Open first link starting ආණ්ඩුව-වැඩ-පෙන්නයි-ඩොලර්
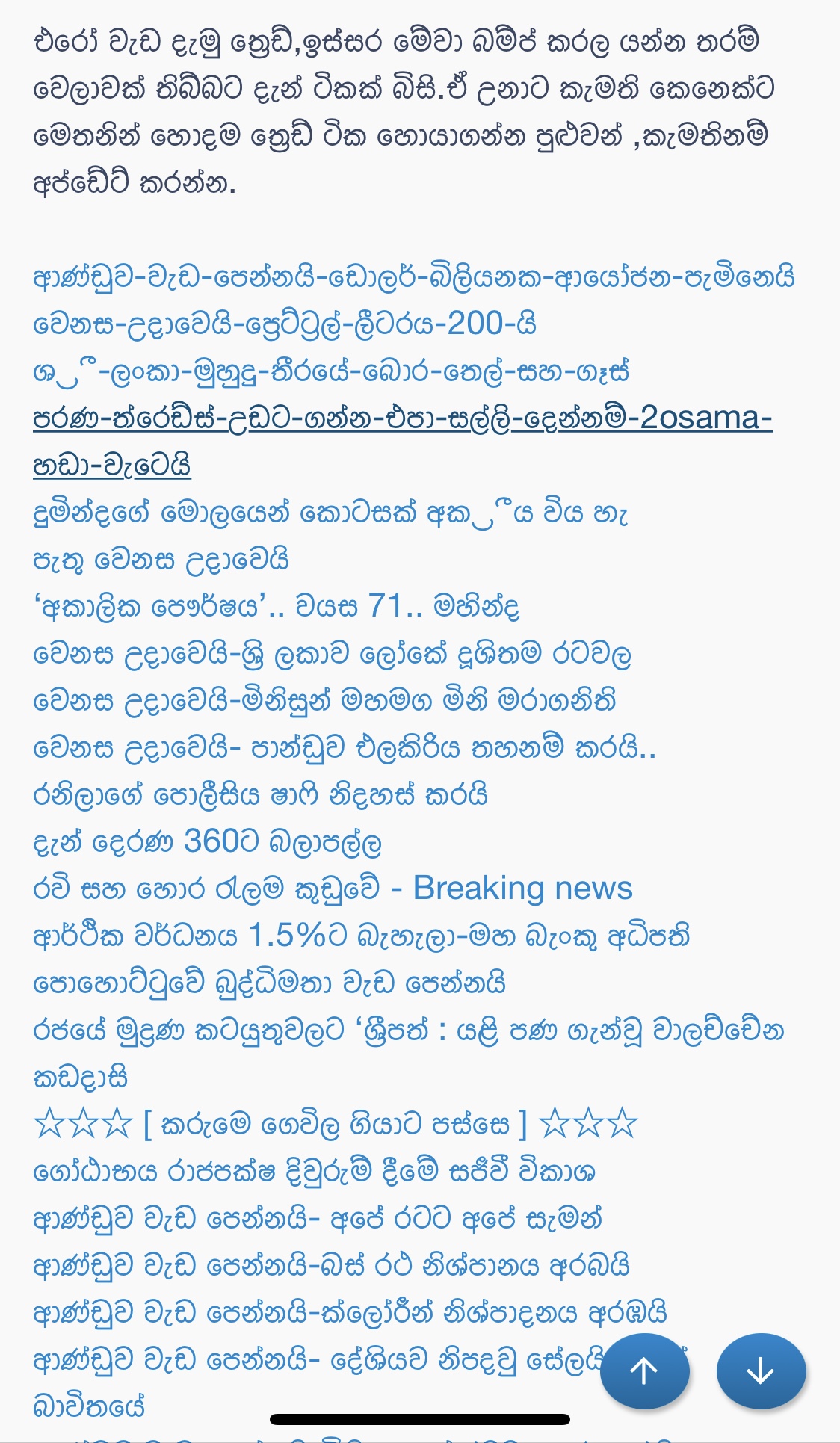Image resolution: width=840 pixels, height=1443 pixels. pyautogui.click(x=414, y=276)
